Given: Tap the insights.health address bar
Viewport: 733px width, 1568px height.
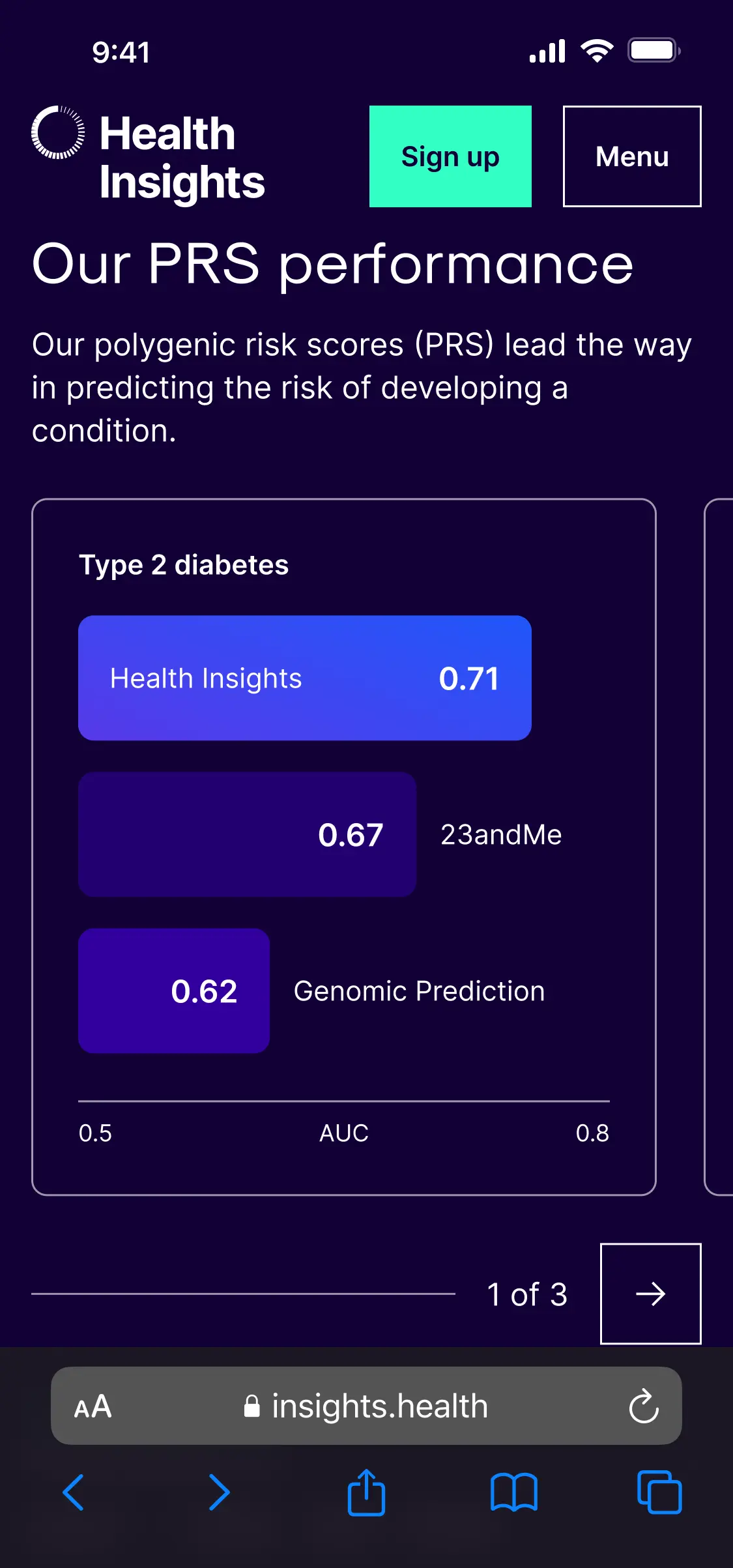Looking at the screenshot, I should (x=380, y=1406).
